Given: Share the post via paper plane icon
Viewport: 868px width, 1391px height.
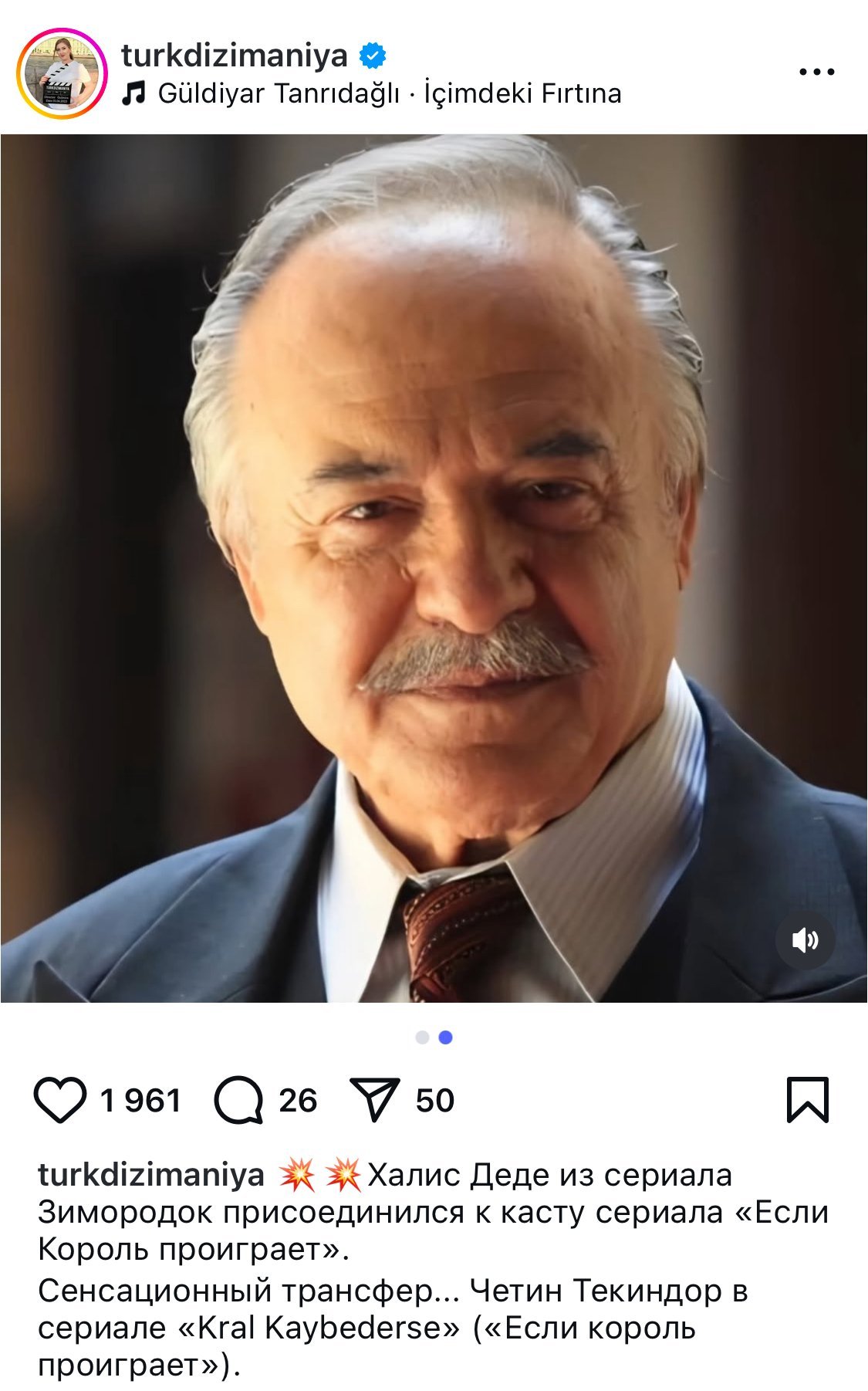Looking at the screenshot, I should click(x=375, y=1100).
